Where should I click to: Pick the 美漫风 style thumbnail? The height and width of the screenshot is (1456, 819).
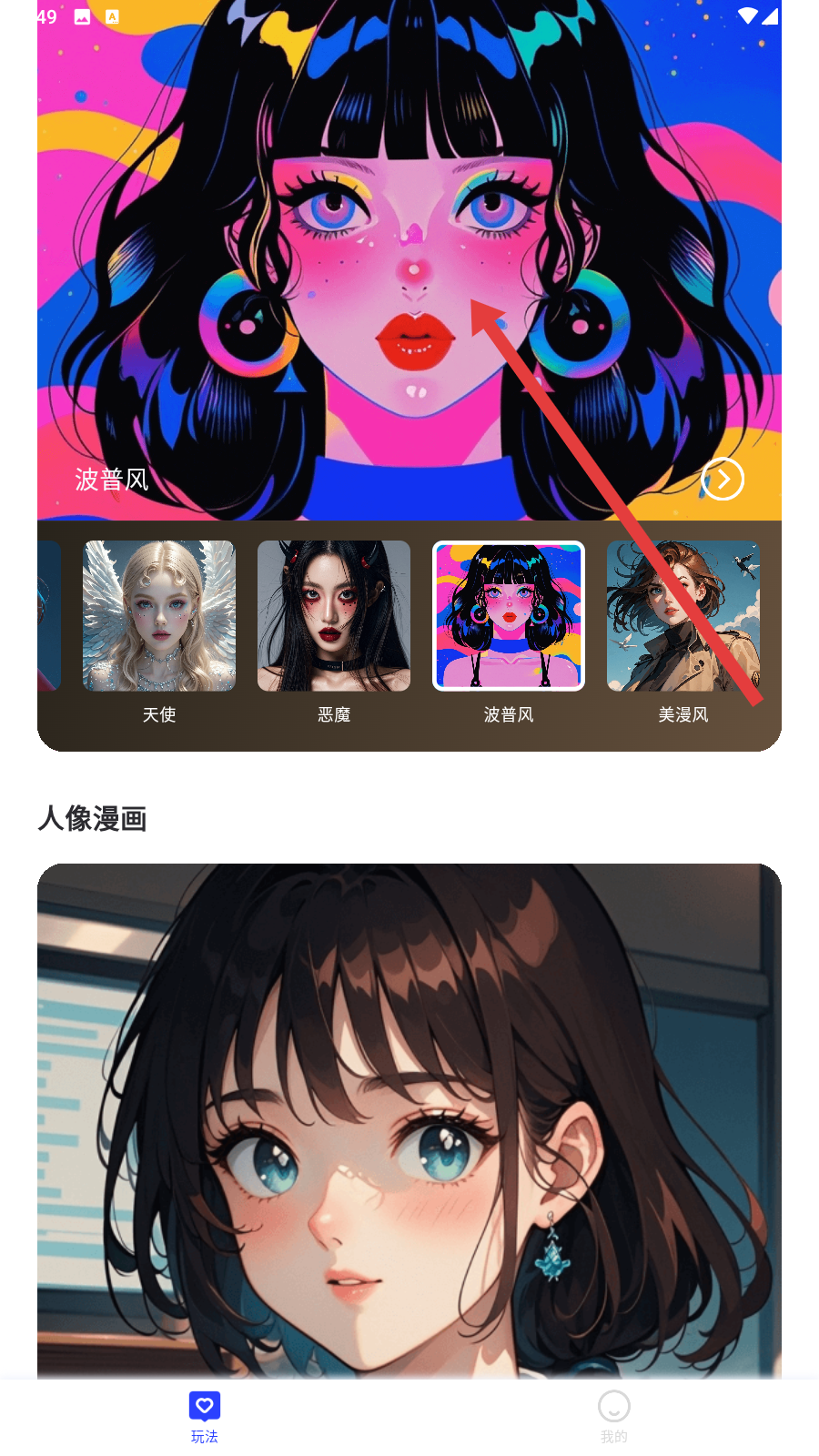point(682,616)
